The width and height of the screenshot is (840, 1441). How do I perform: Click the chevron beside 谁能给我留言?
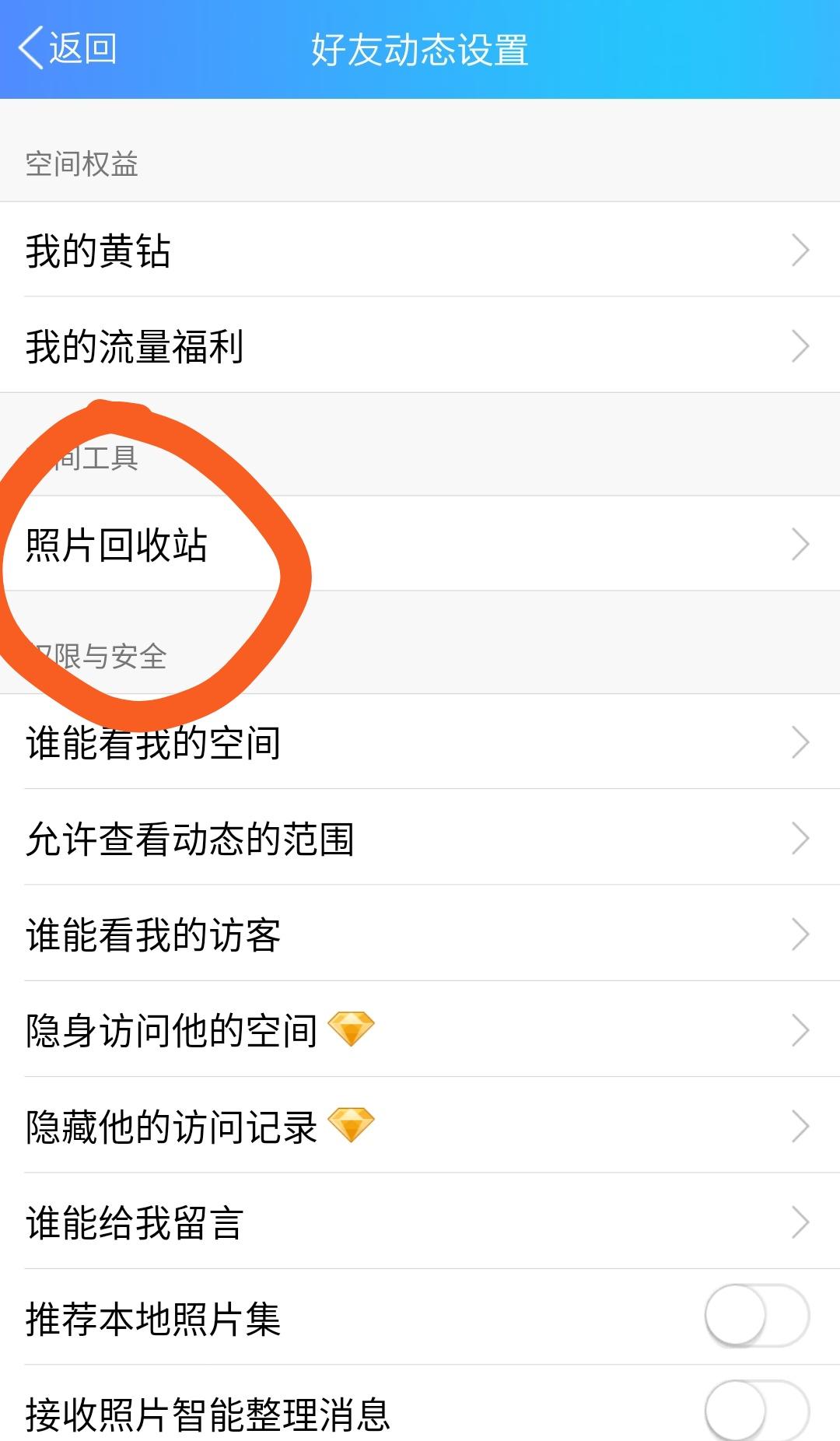coord(800,1222)
